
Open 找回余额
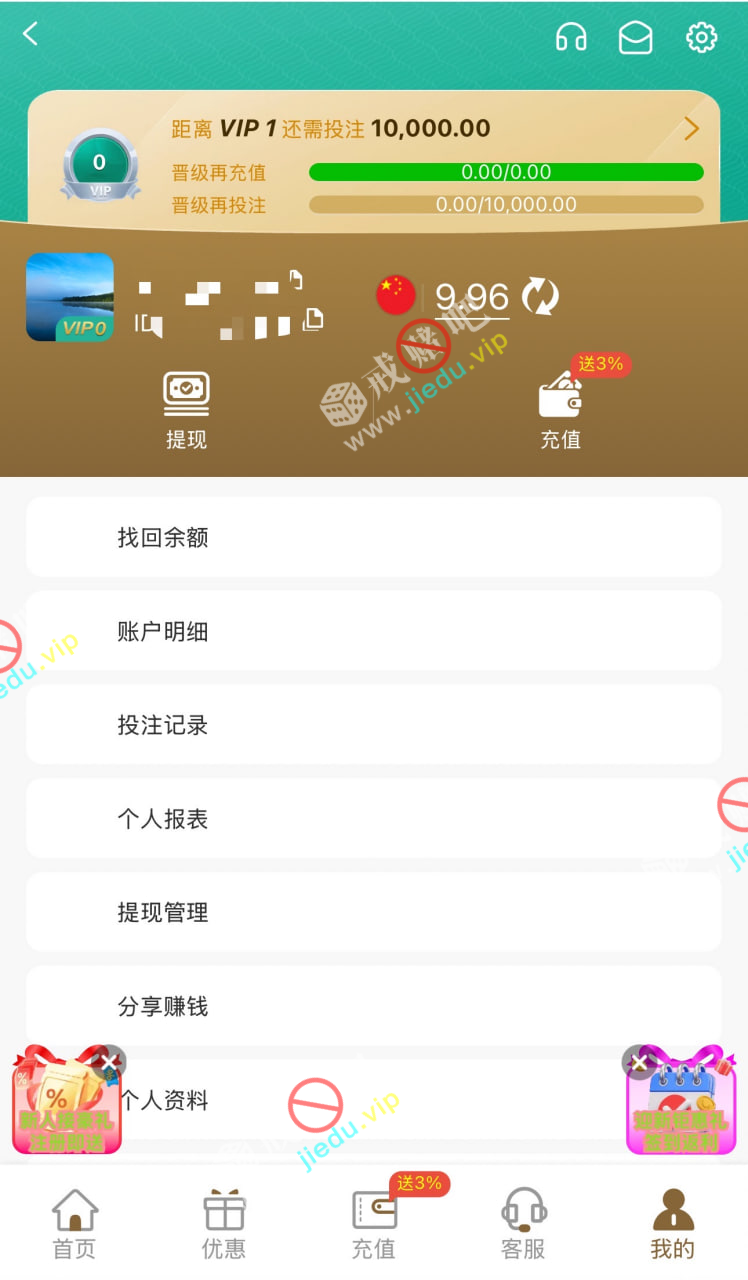point(373,537)
